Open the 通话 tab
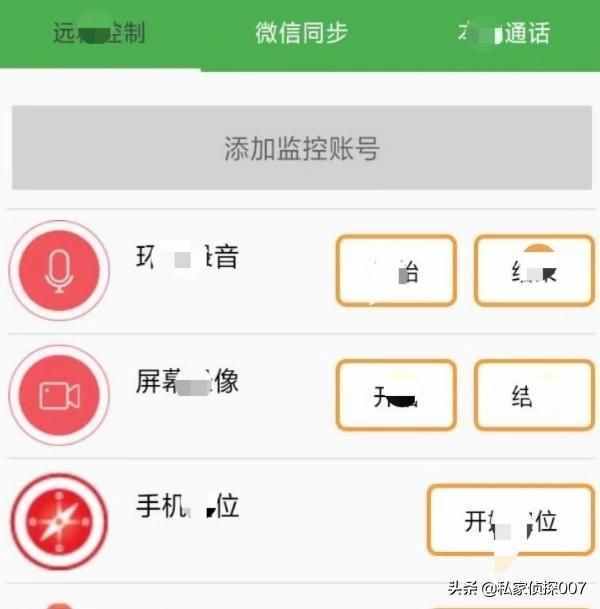600x609 pixels. click(503, 33)
